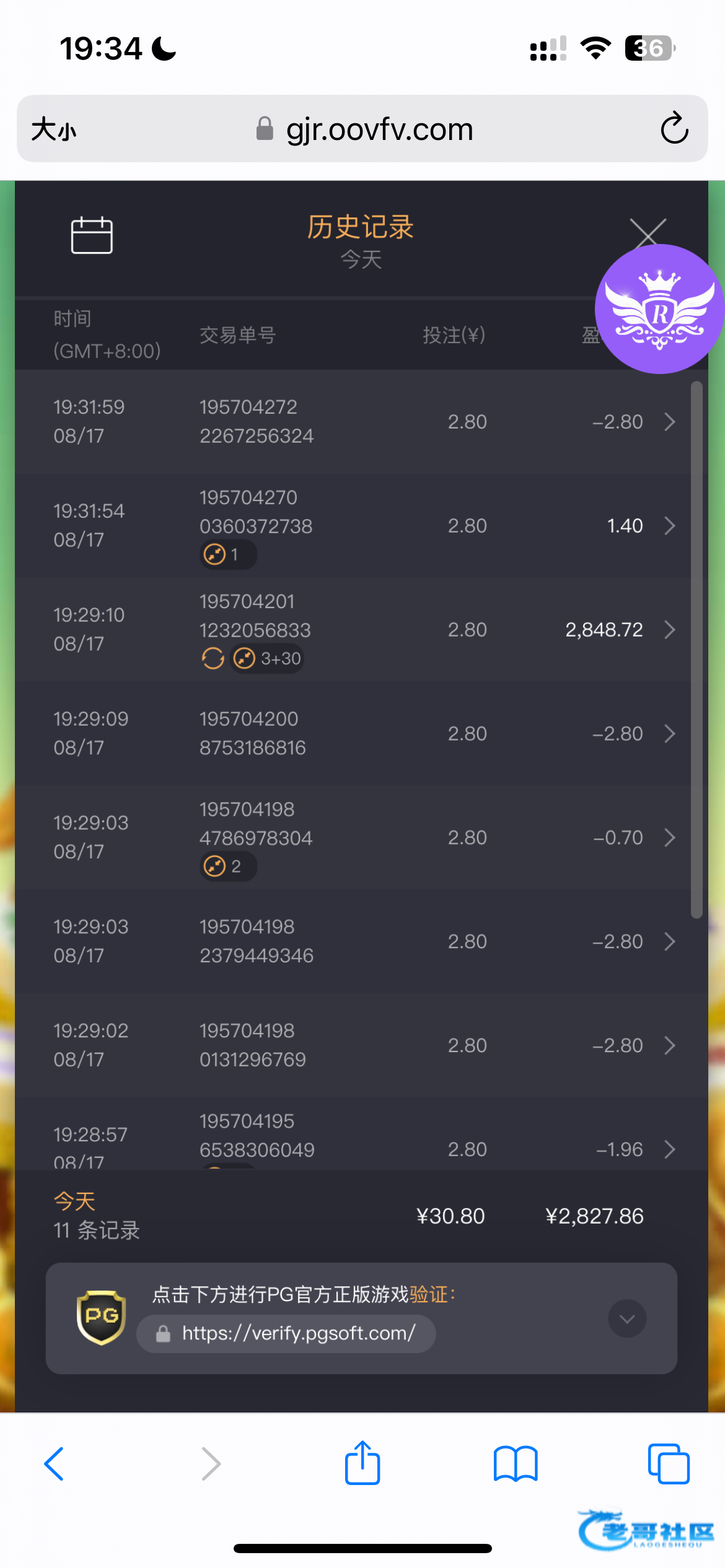Open the calendar date filter
This screenshot has width=725, height=1568.
pyautogui.click(x=92, y=235)
